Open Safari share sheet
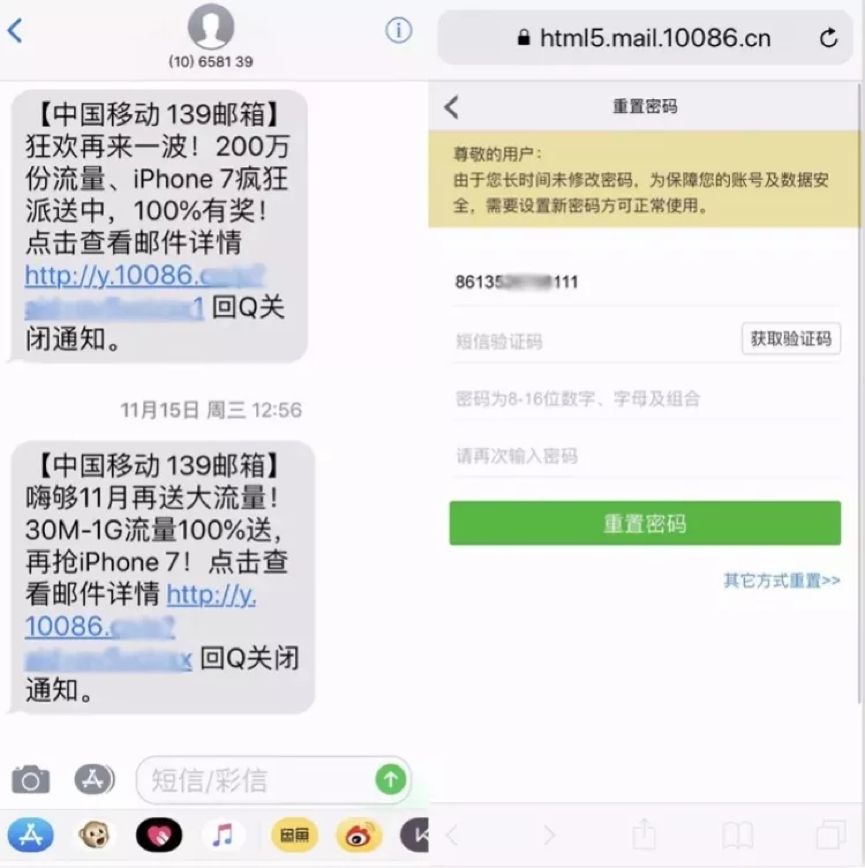Image resolution: width=865 pixels, height=868 pixels. 644,833
